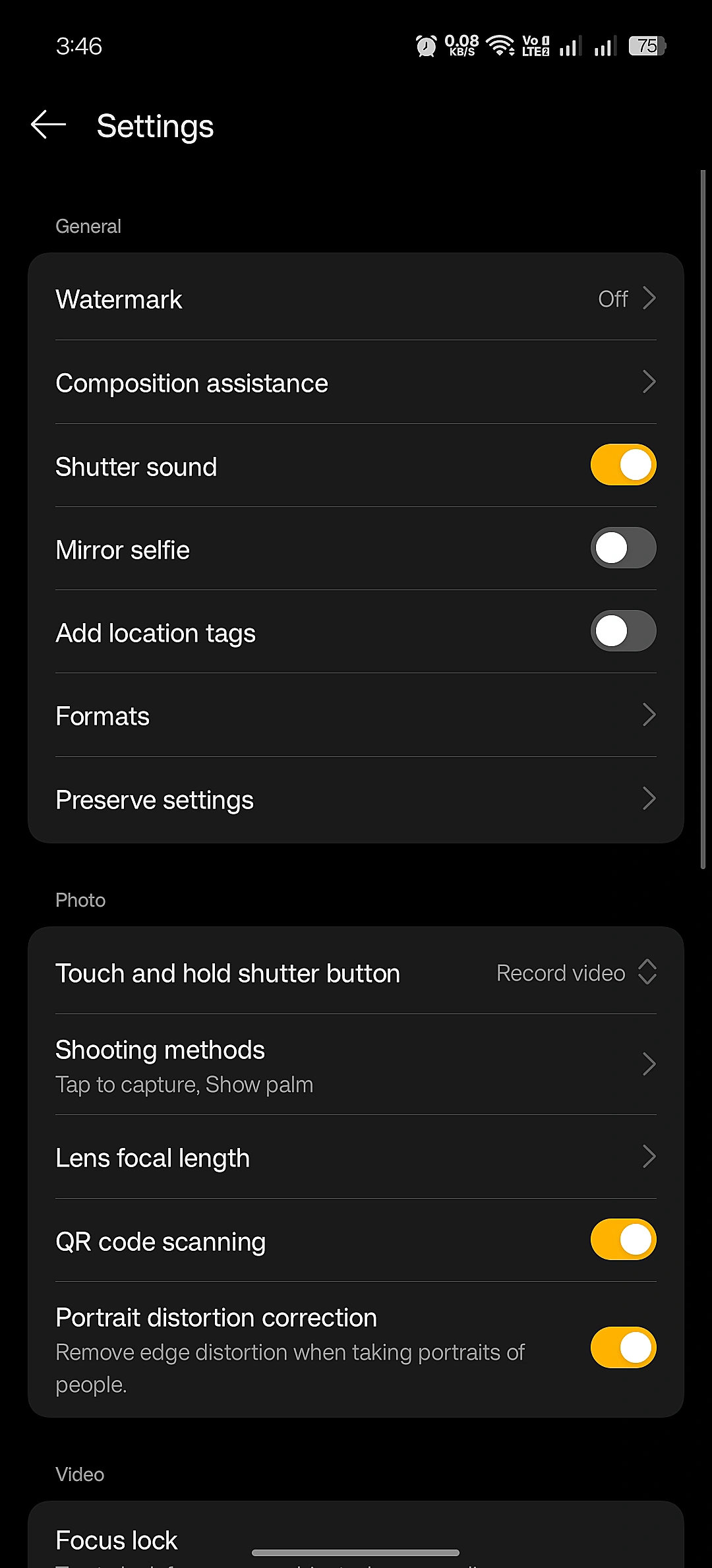Viewport: 712px width, 1568px height.
Task: Open Composition assistance
Action: [x=356, y=382]
